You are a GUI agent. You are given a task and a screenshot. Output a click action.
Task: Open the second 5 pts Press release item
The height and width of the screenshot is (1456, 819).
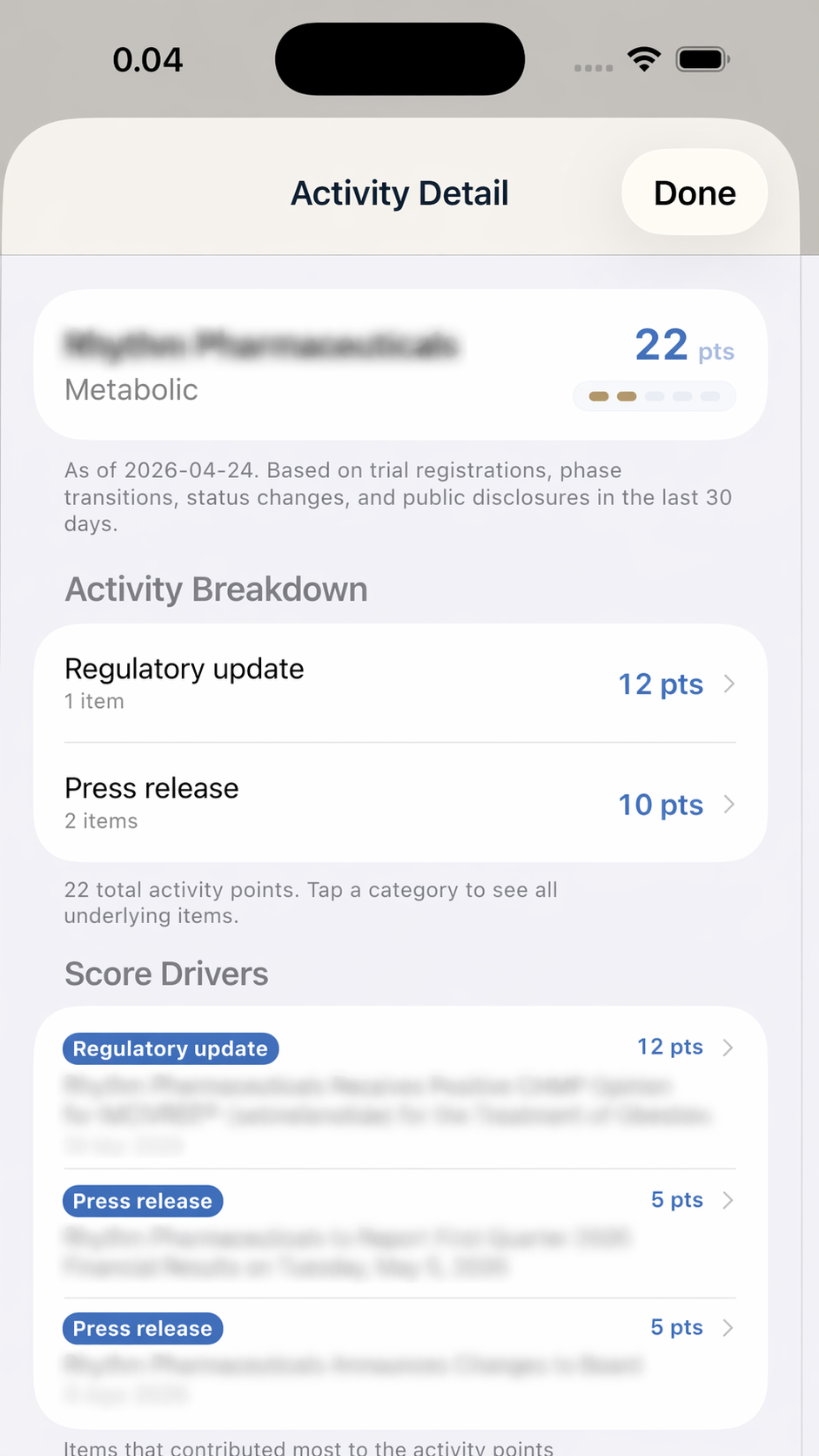coord(676,1327)
